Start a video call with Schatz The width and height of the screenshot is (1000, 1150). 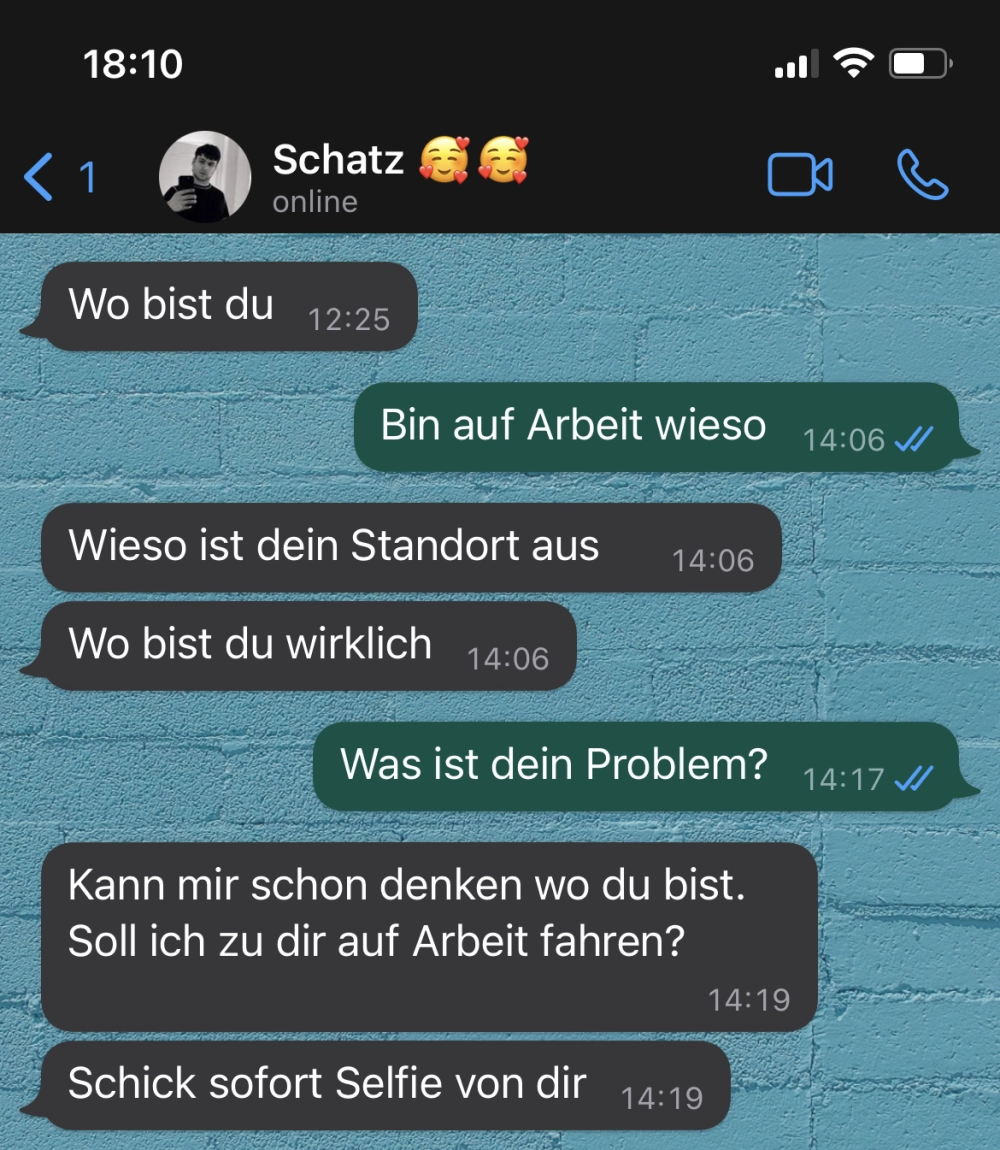[799, 176]
